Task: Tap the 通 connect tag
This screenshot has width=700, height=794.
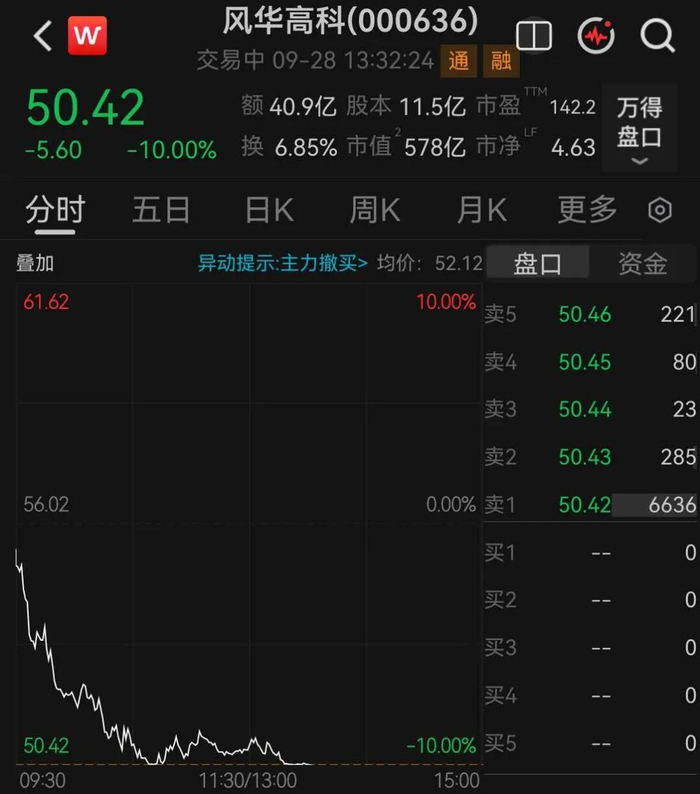Action: [x=458, y=61]
